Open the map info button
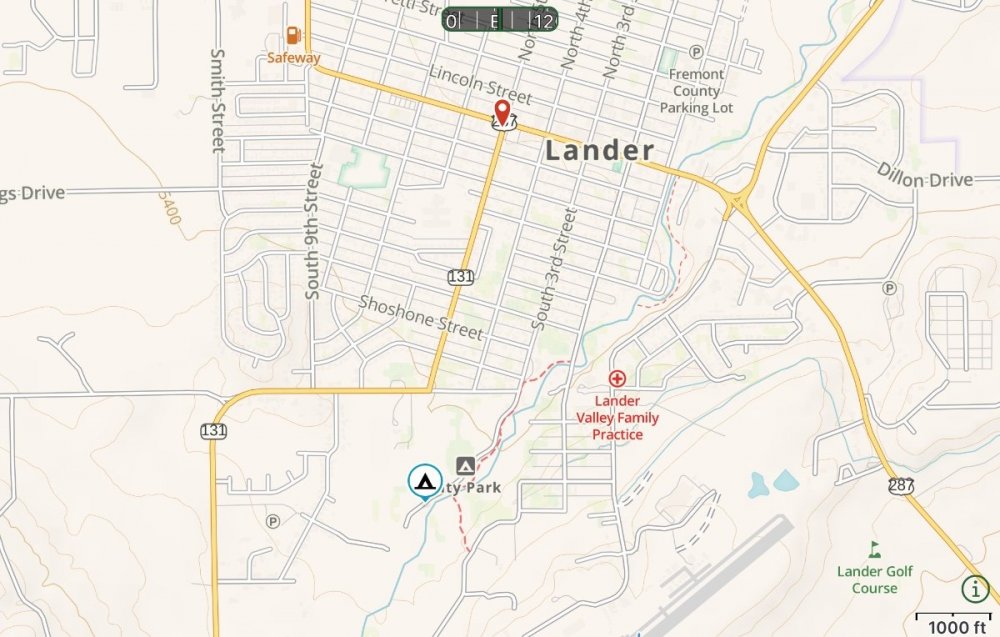 (x=975, y=589)
